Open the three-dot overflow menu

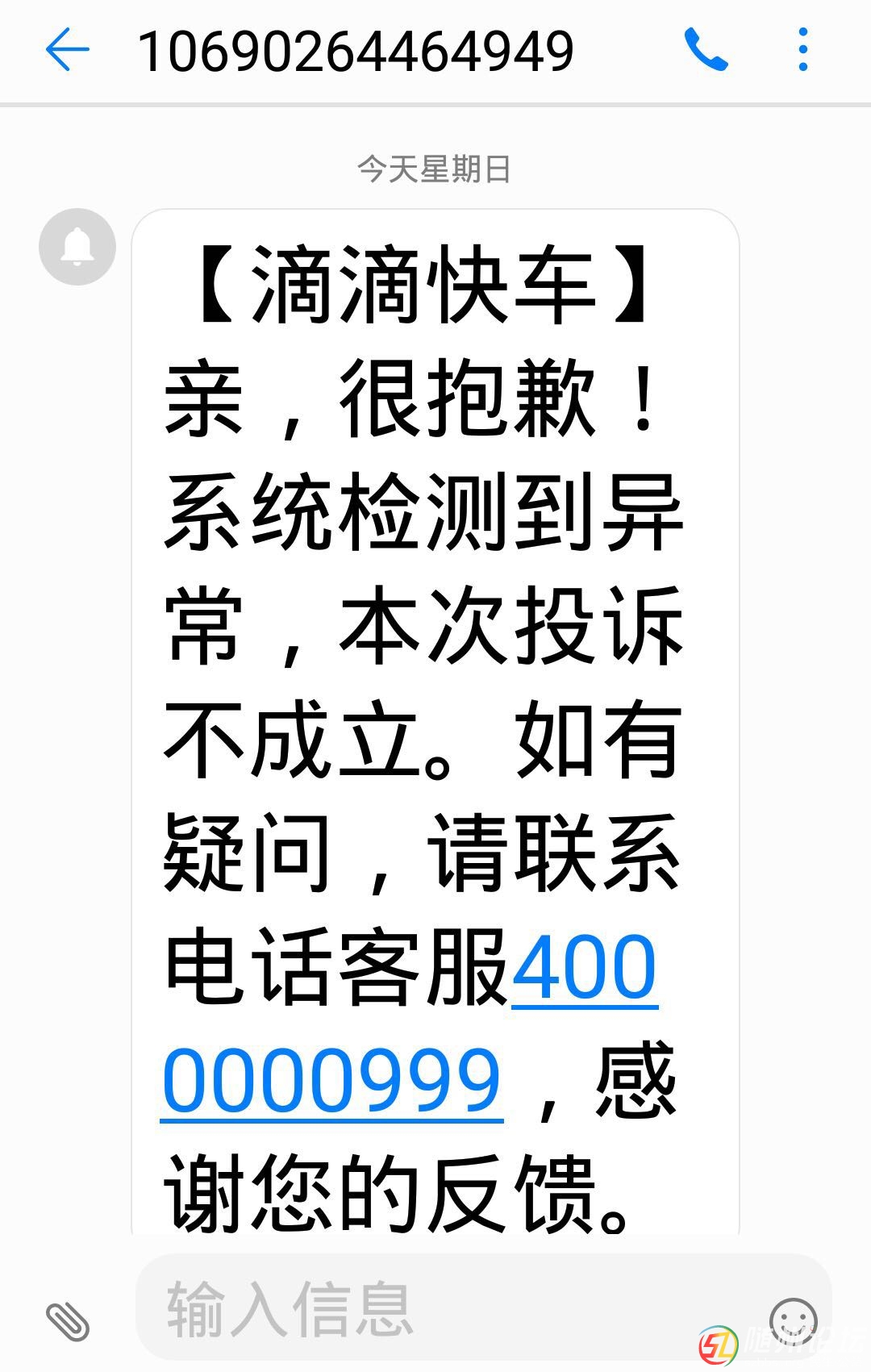pyautogui.click(x=802, y=50)
